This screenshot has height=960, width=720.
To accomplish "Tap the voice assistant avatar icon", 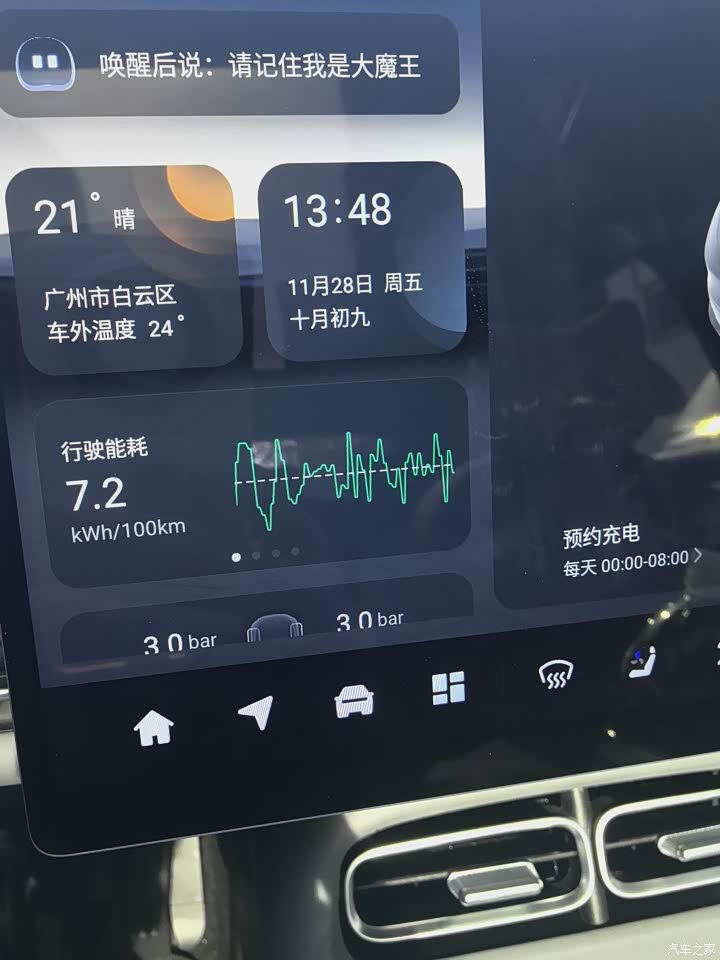I will [x=45, y=64].
